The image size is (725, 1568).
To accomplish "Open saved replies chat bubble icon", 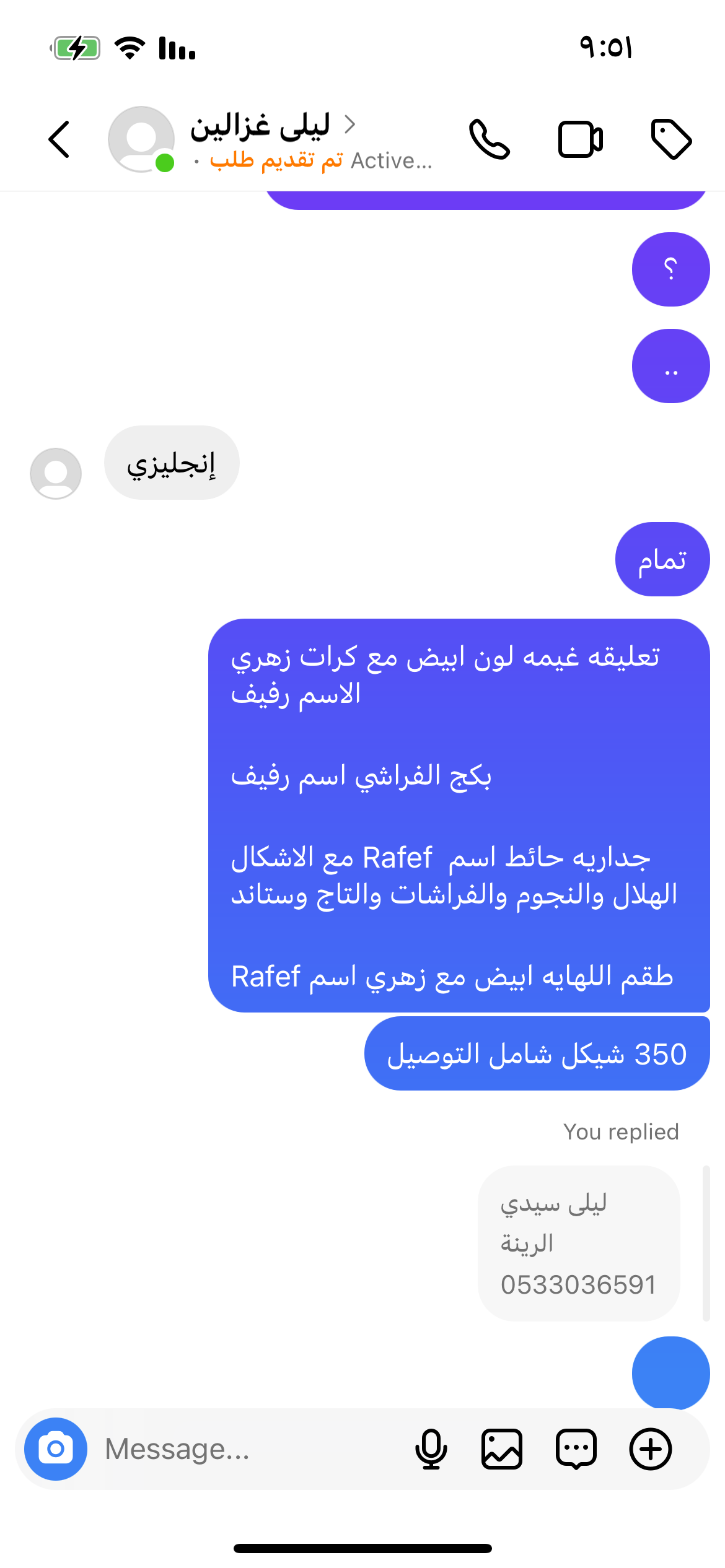I will point(576,1448).
